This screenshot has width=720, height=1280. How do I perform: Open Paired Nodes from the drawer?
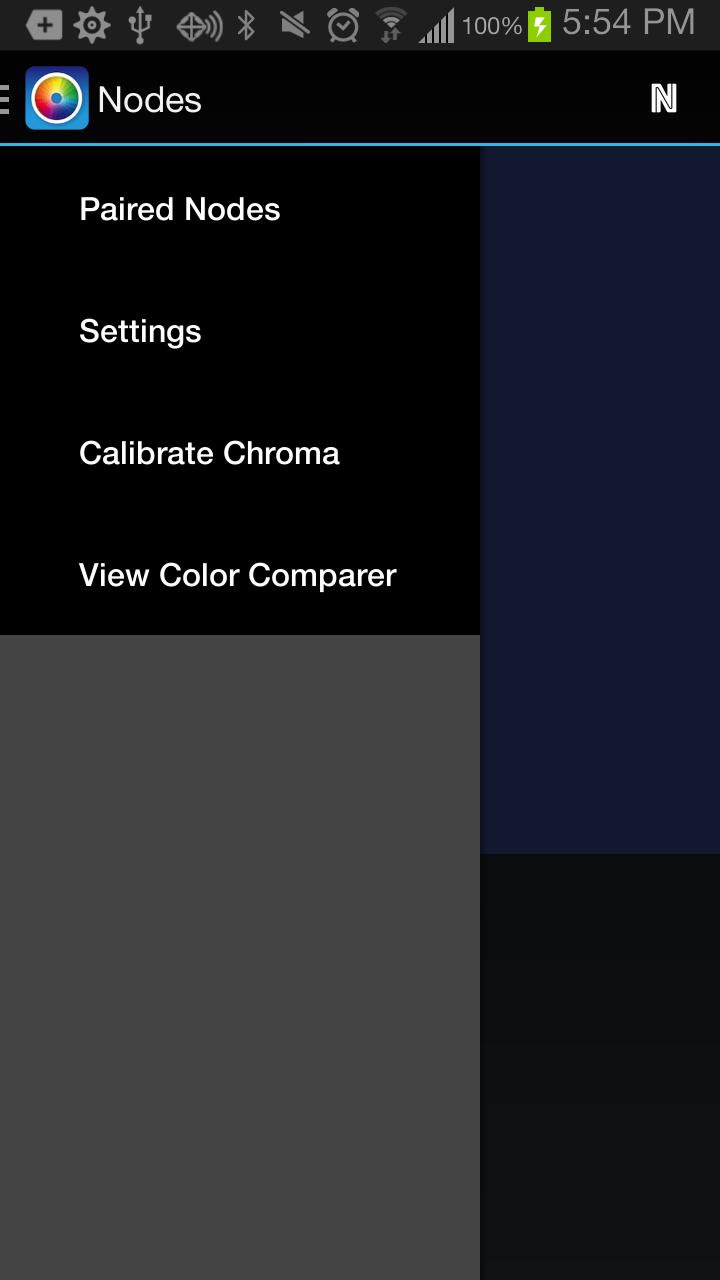coord(180,209)
